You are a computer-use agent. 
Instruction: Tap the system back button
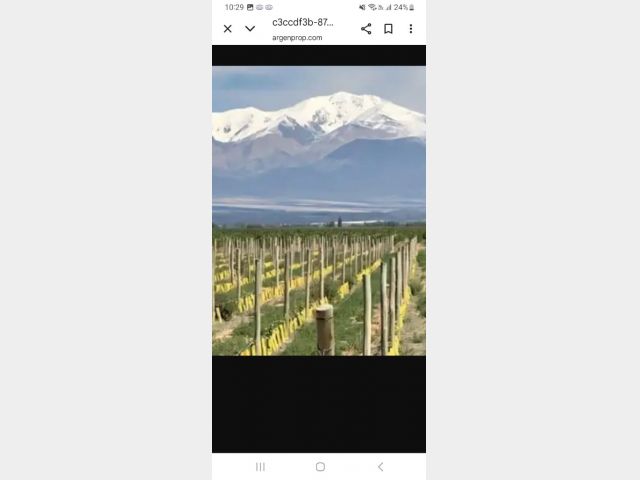coord(380,467)
